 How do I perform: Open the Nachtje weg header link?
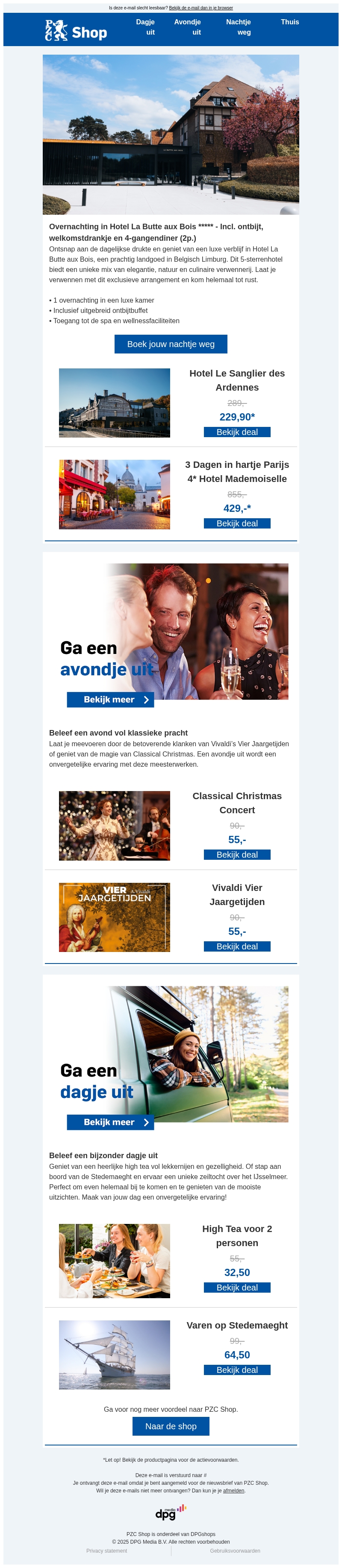coord(239,27)
